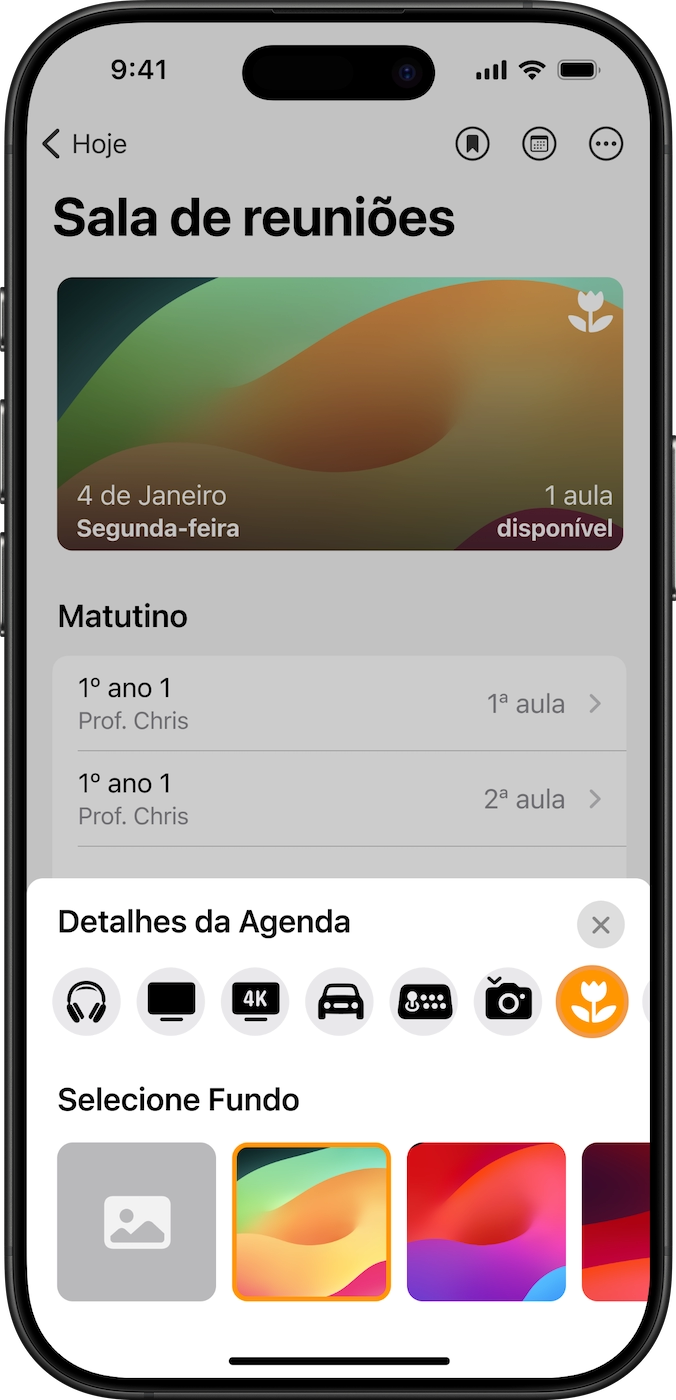Image resolution: width=676 pixels, height=1400 pixels.
Task: Open the calendar grid icon
Action: pyautogui.click(x=540, y=144)
